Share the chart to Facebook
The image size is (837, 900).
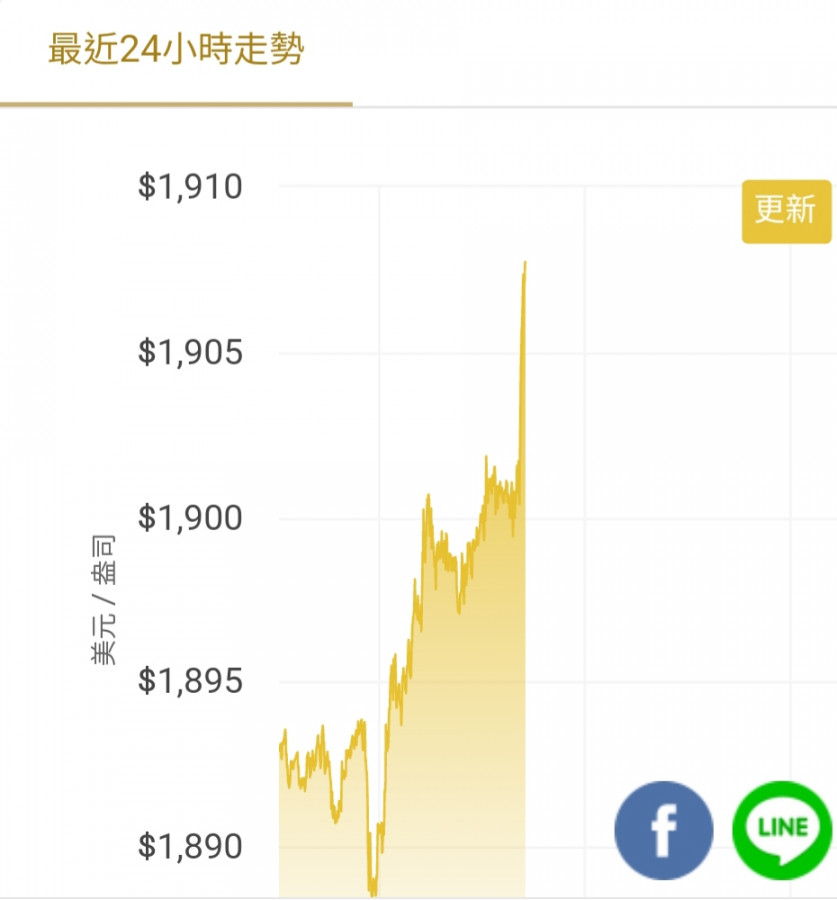click(x=663, y=829)
